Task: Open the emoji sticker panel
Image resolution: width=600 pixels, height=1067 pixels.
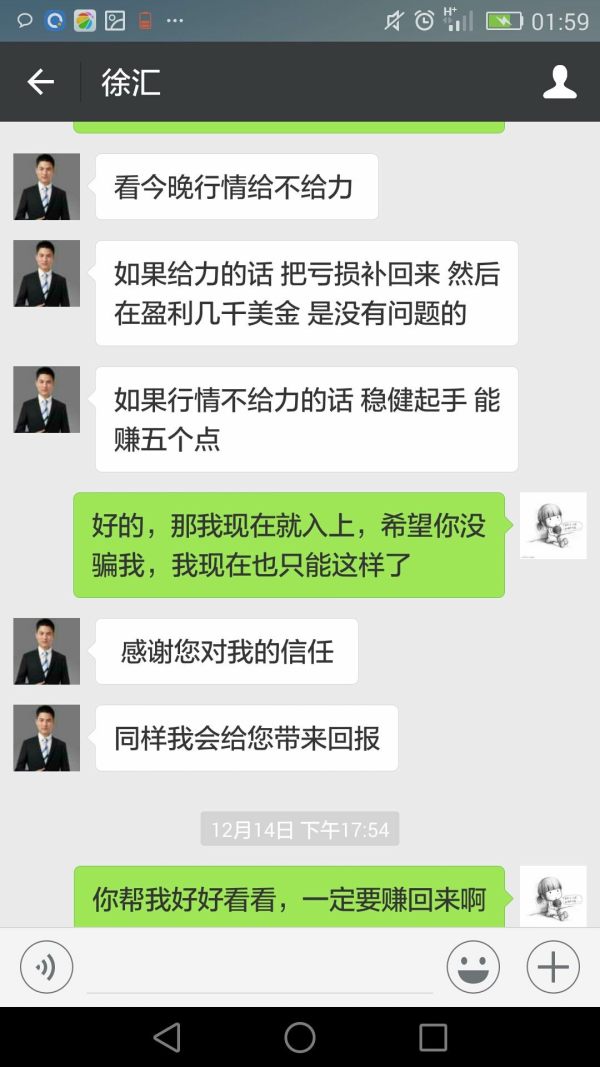Action: [473, 967]
